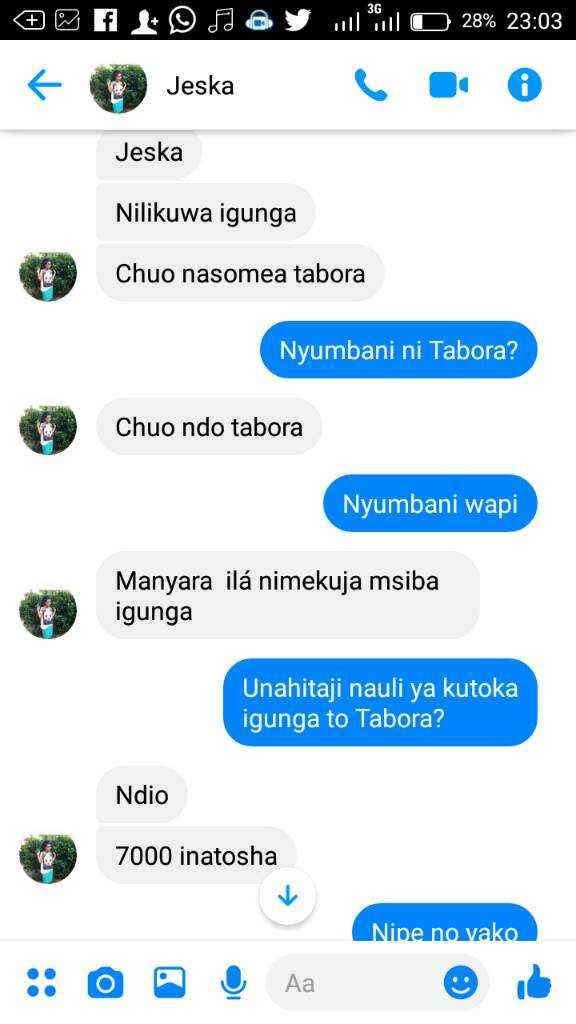Open the emoji picker
Image resolution: width=576 pixels, height=1024 pixels.
[x=460, y=983]
